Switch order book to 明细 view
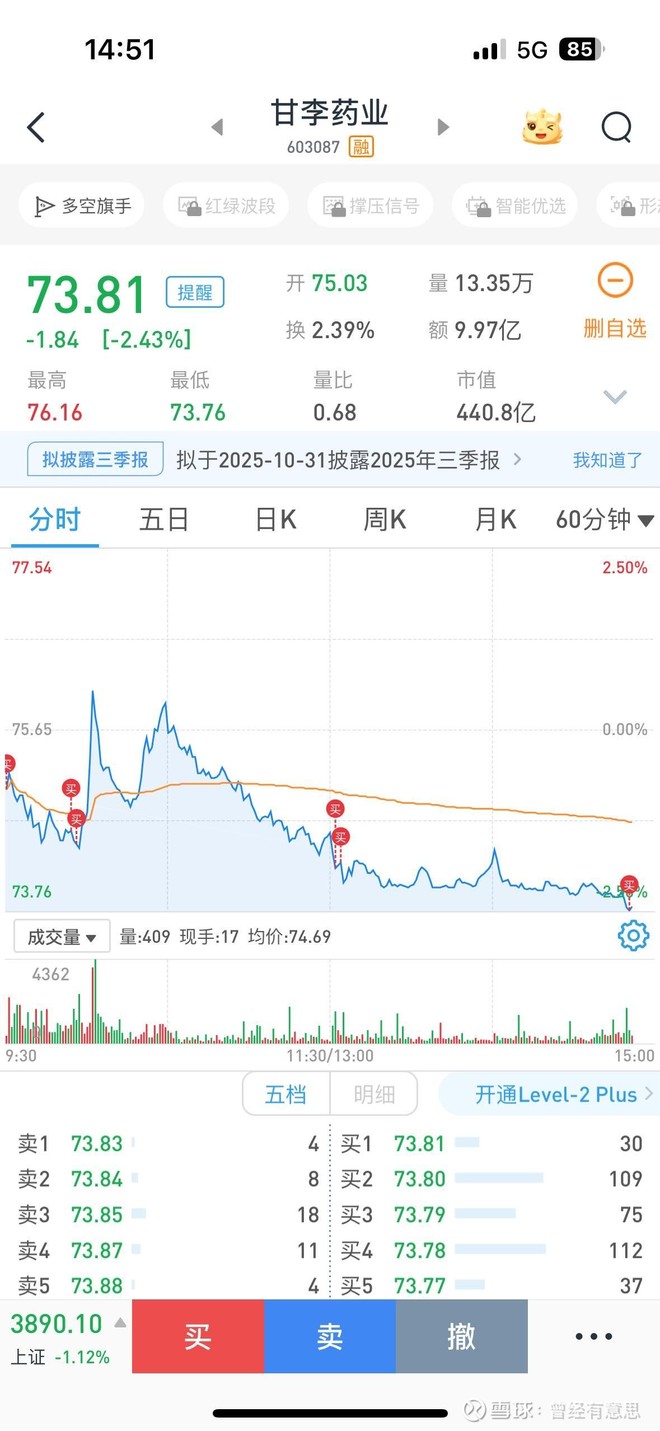Screen dimensions: 660x1431 [x=374, y=1094]
